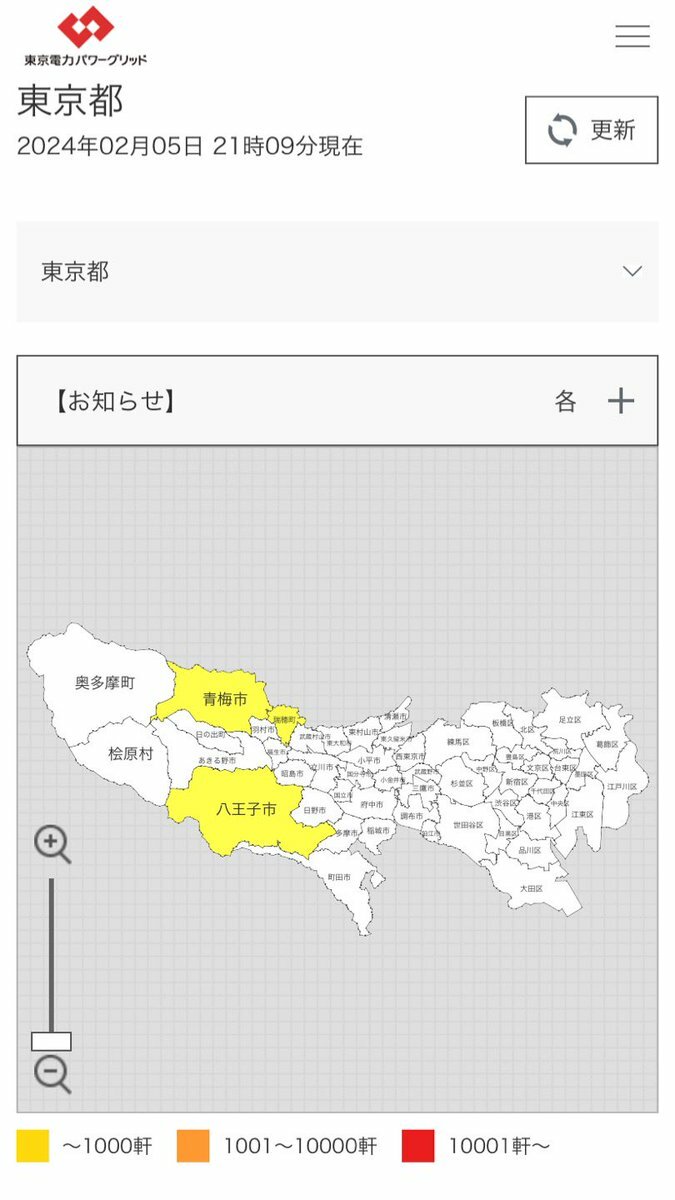Select 奥多摩町 on the map
This screenshot has width=675, height=1200.
(104, 683)
